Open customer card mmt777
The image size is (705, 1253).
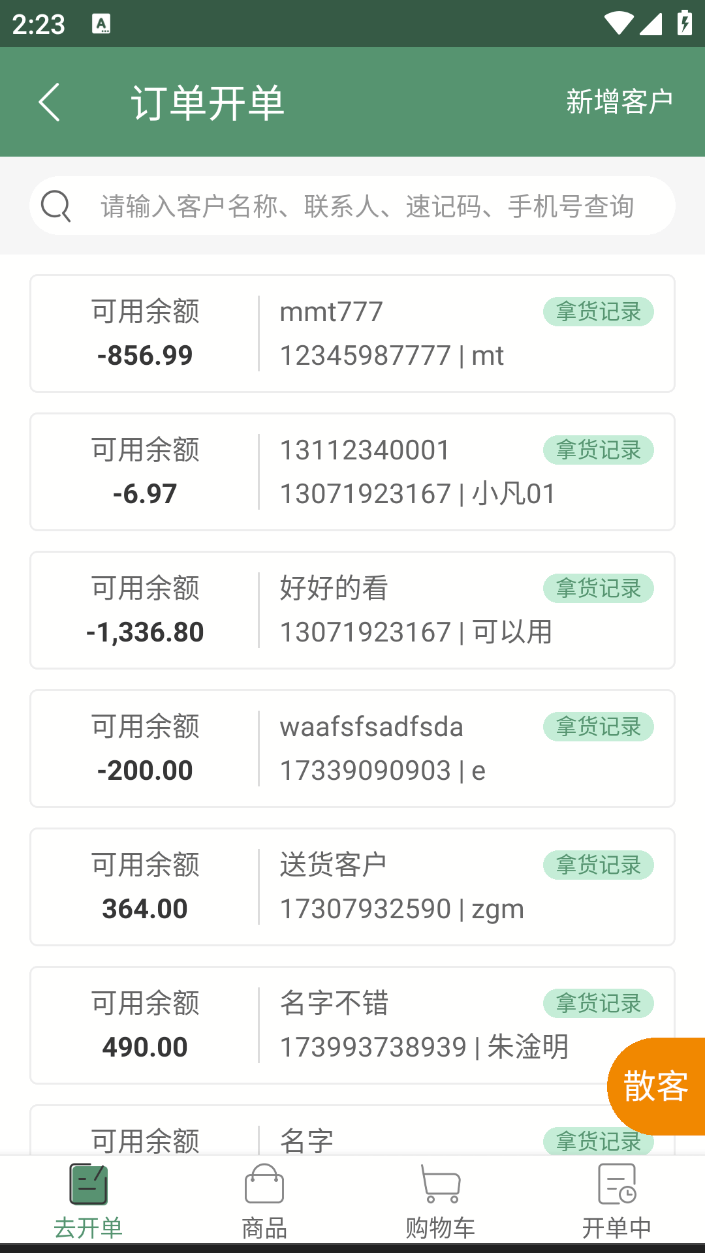(x=352, y=333)
